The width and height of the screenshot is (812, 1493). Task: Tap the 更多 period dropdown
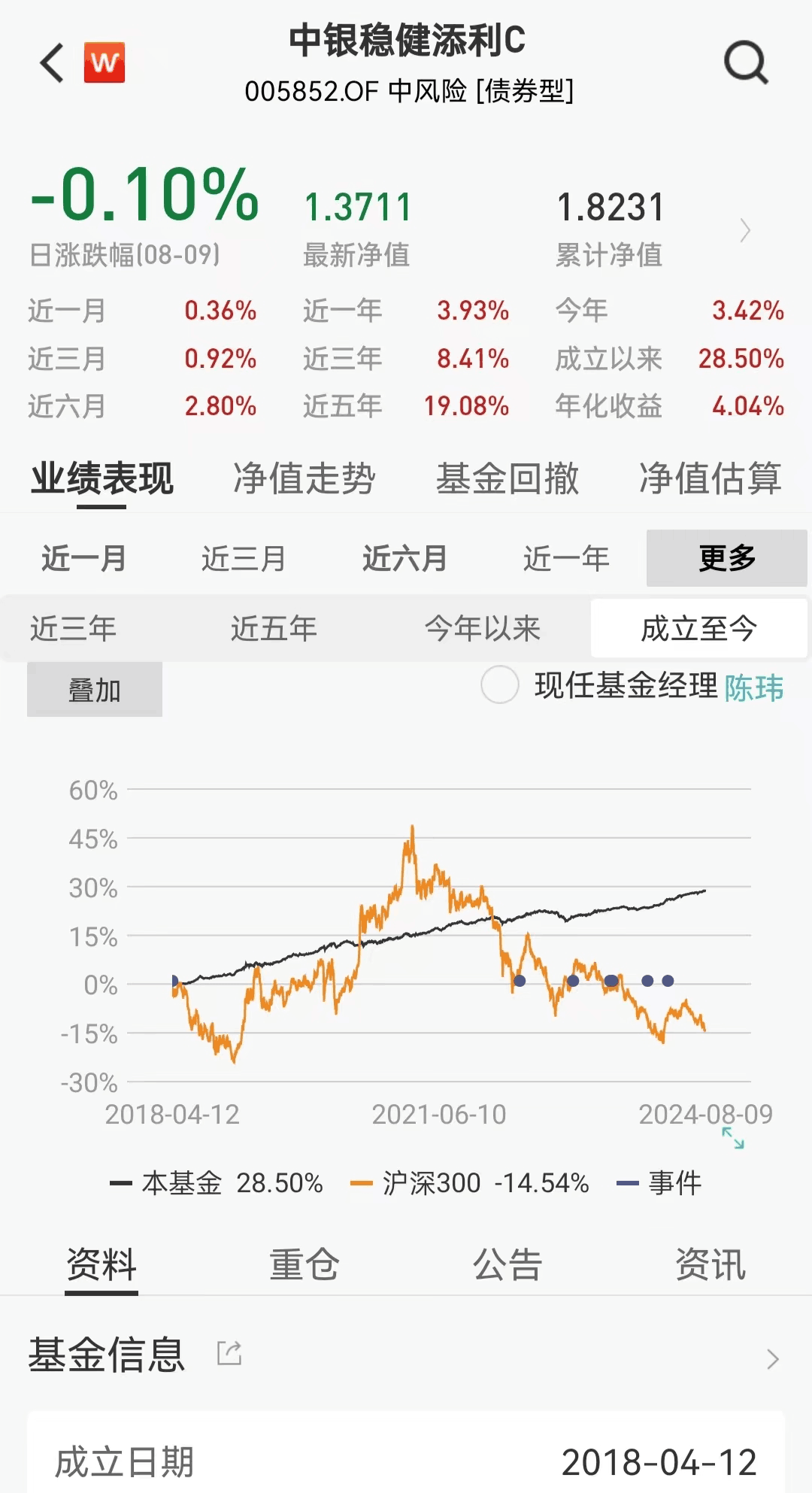pos(726,558)
